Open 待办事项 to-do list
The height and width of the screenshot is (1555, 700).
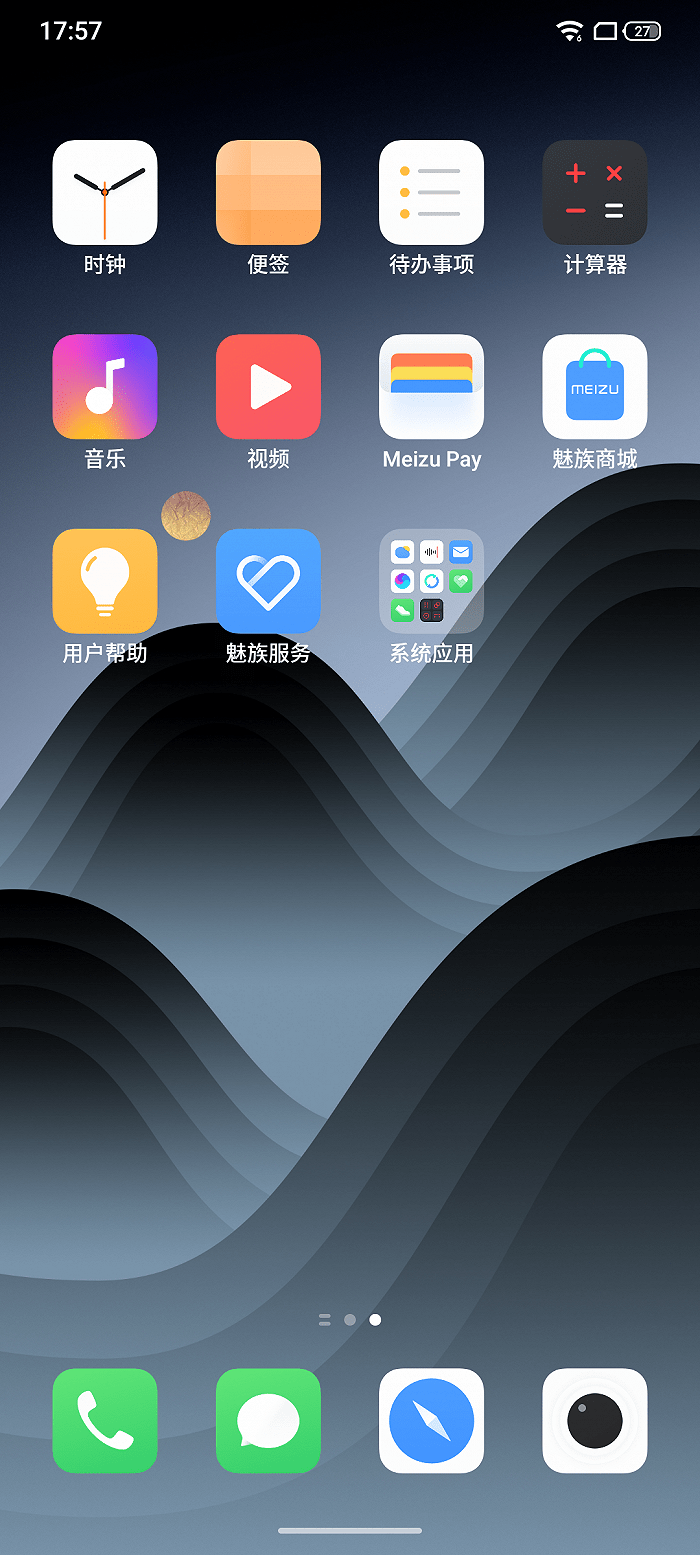[x=431, y=192]
